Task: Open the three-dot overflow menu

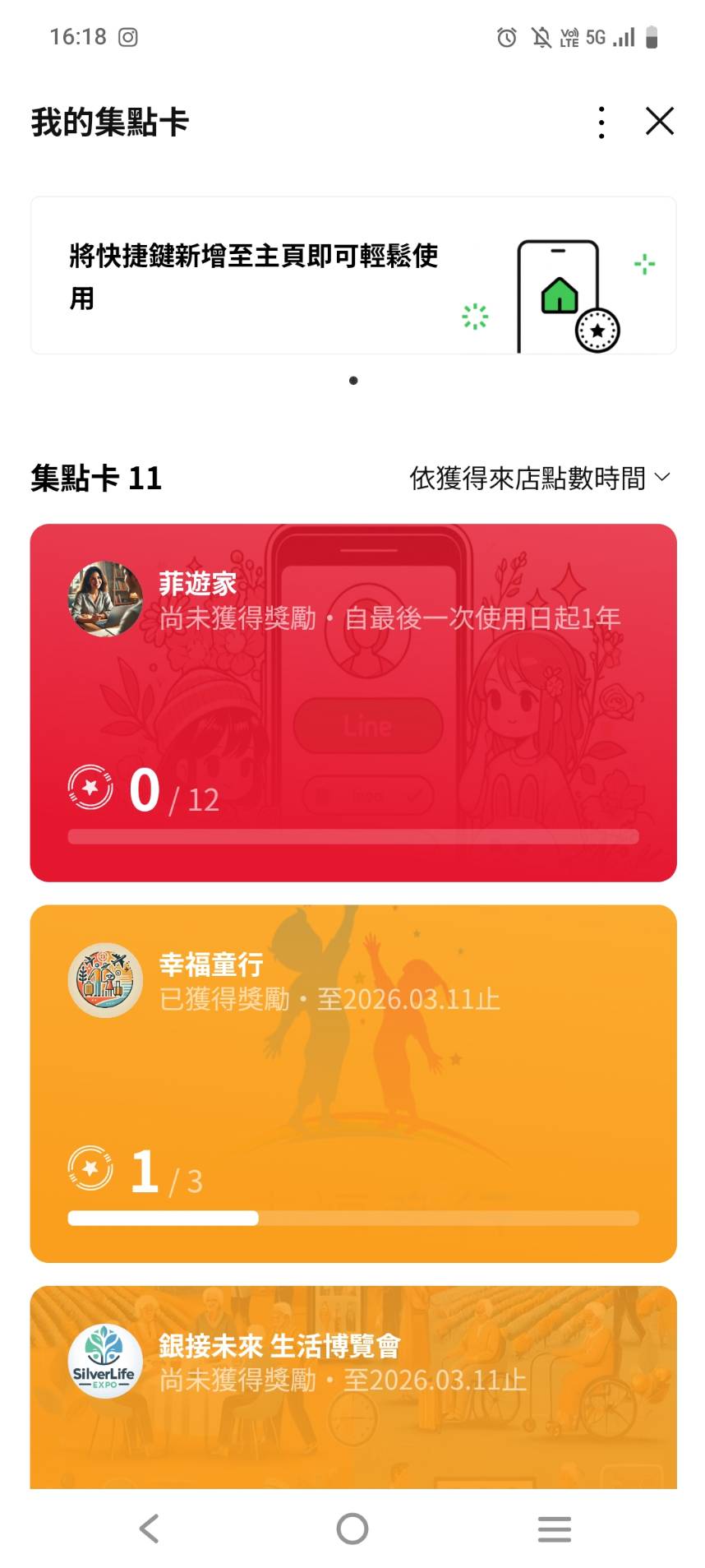Action: click(x=601, y=123)
